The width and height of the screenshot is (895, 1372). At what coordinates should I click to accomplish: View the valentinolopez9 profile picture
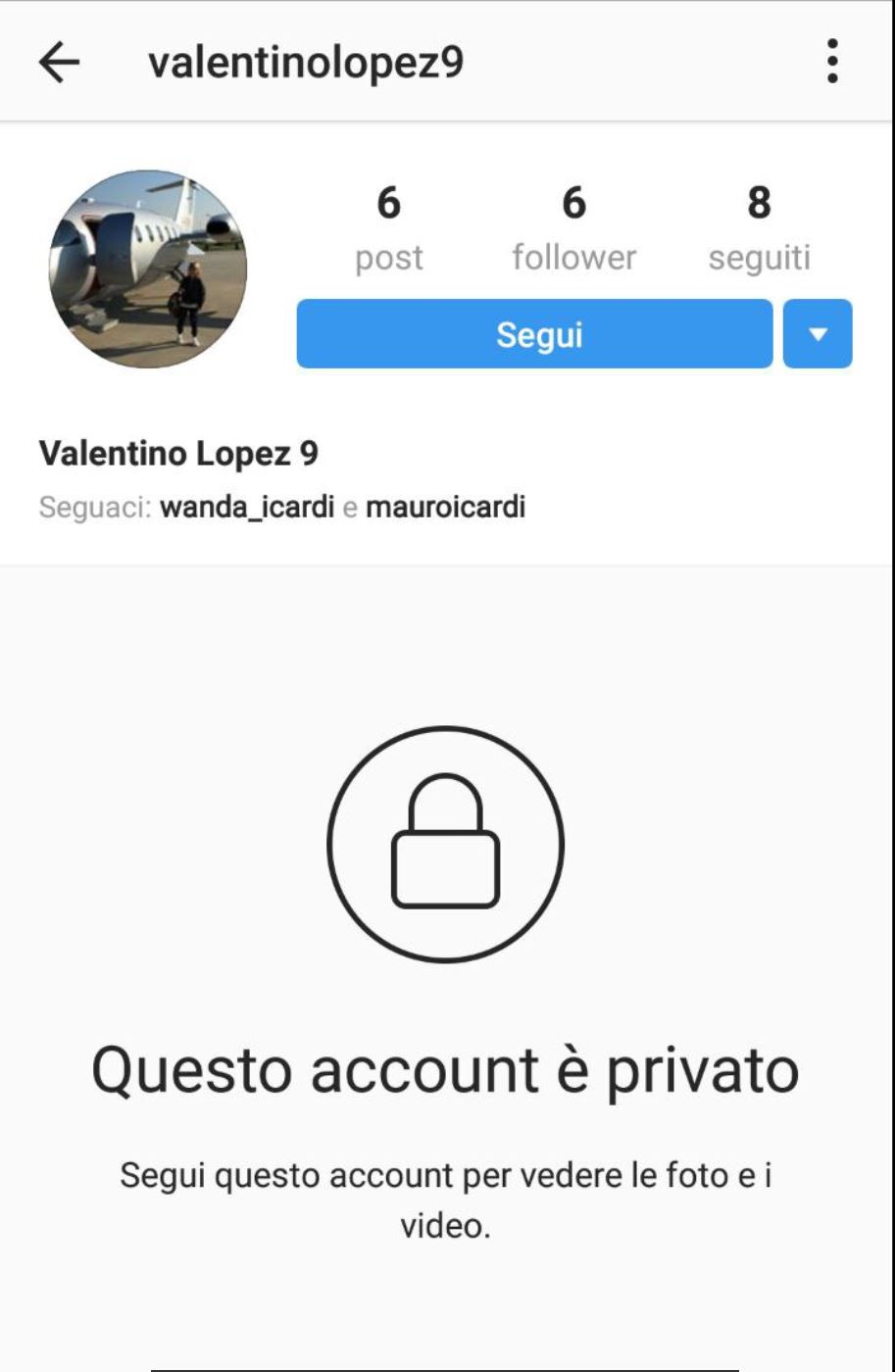click(148, 269)
